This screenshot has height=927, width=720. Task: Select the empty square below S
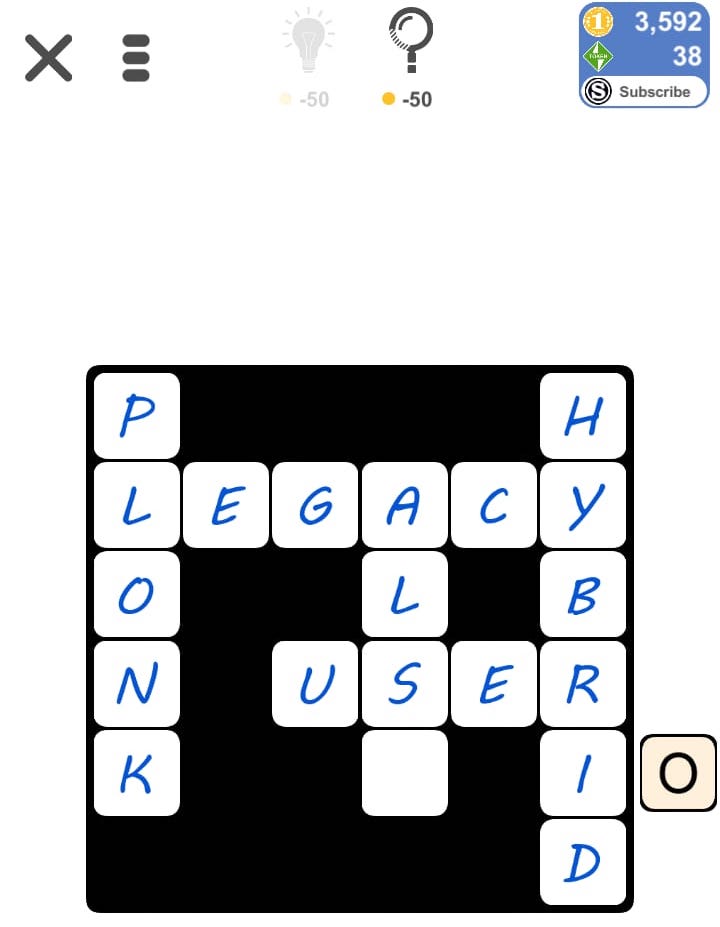(x=404, y=773)
